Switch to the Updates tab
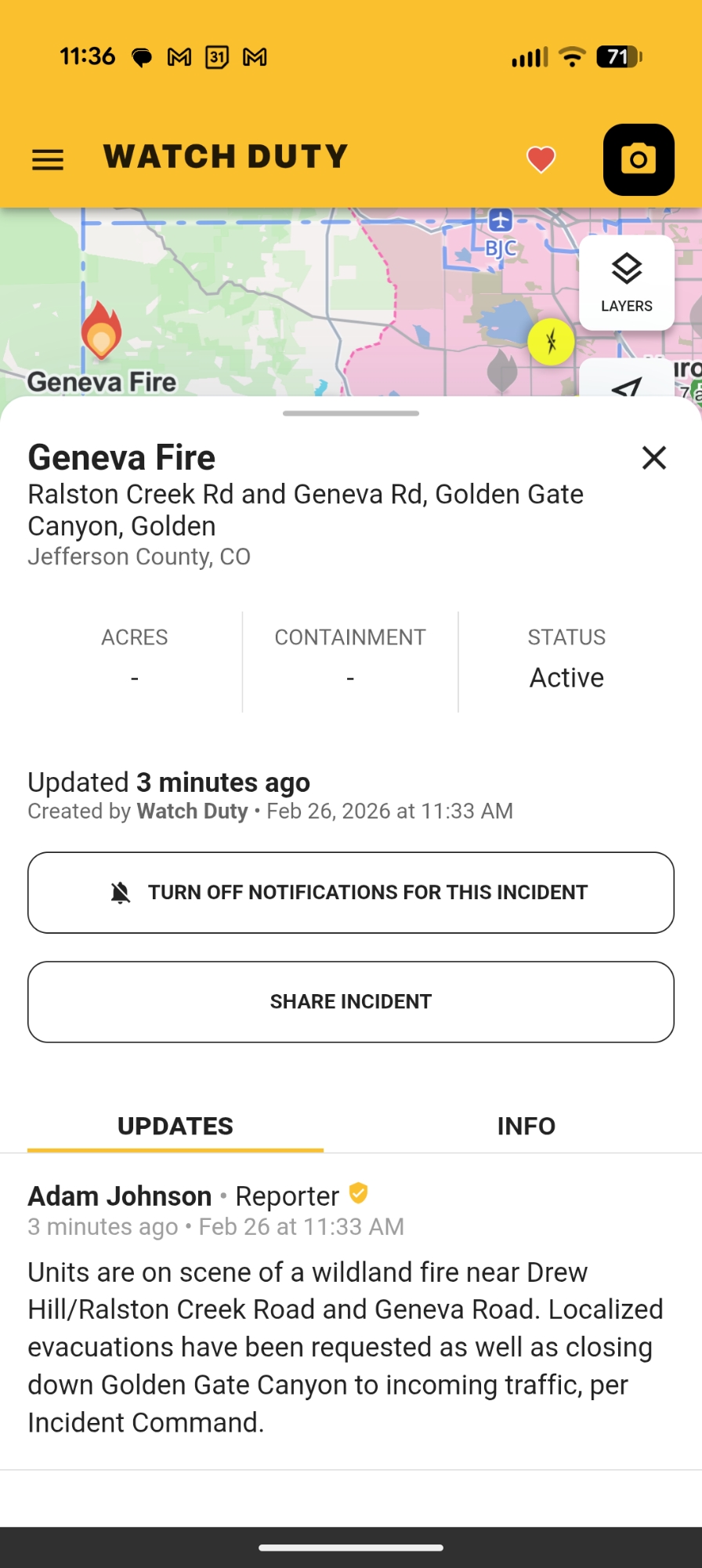 pos(175,1126)
